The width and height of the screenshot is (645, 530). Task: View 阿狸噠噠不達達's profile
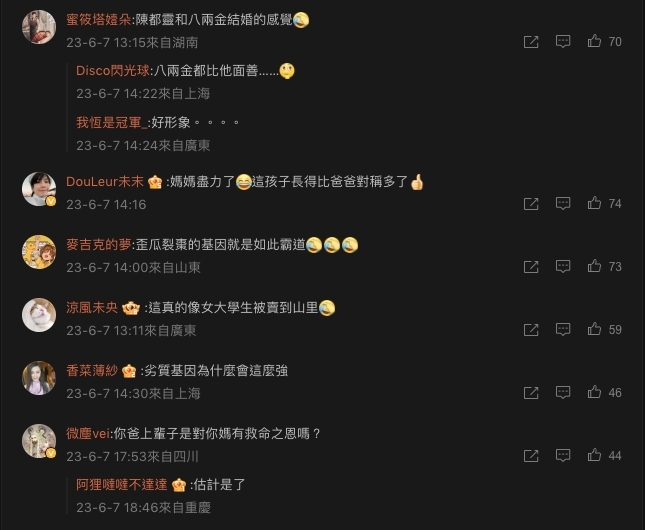click(122, 485)
